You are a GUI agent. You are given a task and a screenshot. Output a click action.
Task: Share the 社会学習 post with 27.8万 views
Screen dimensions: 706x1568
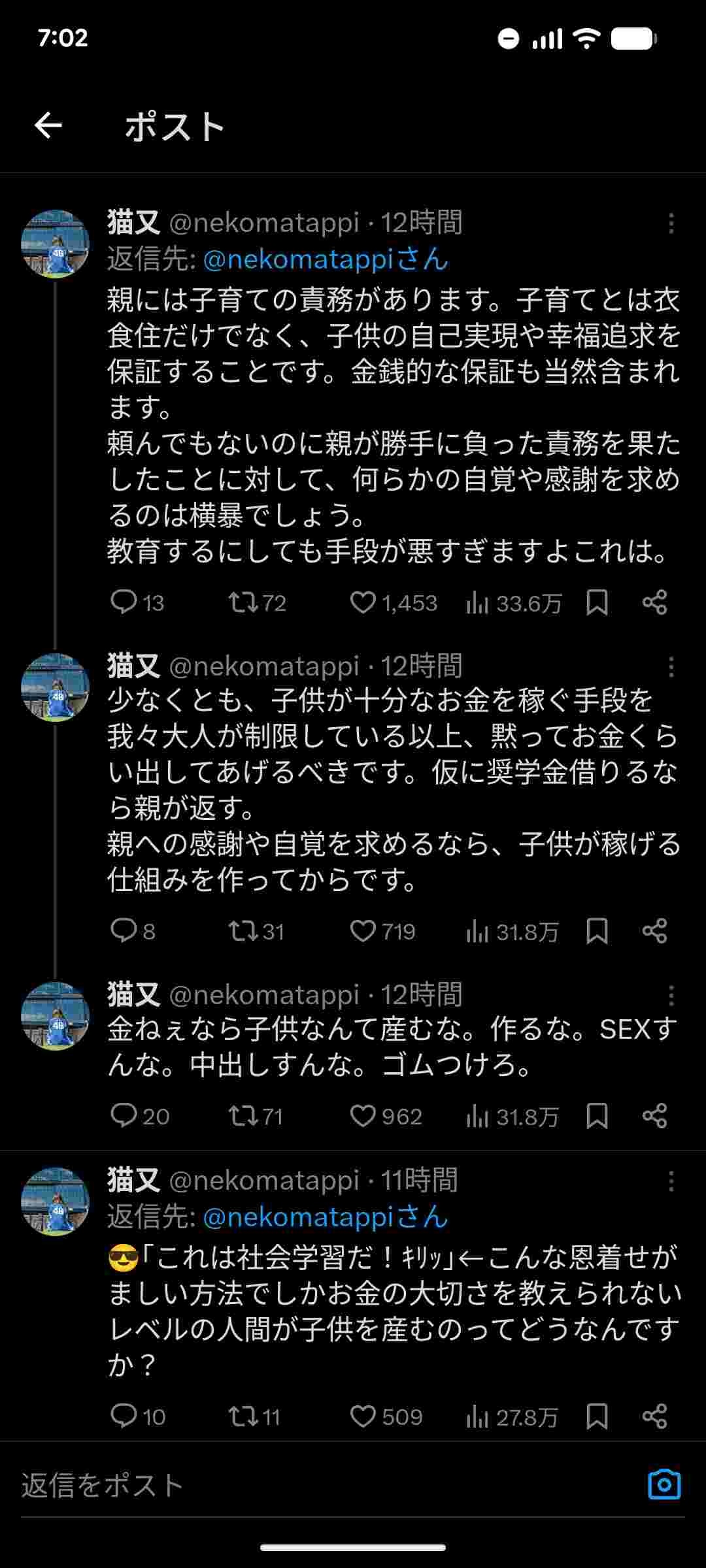[x=654, y=1416]
